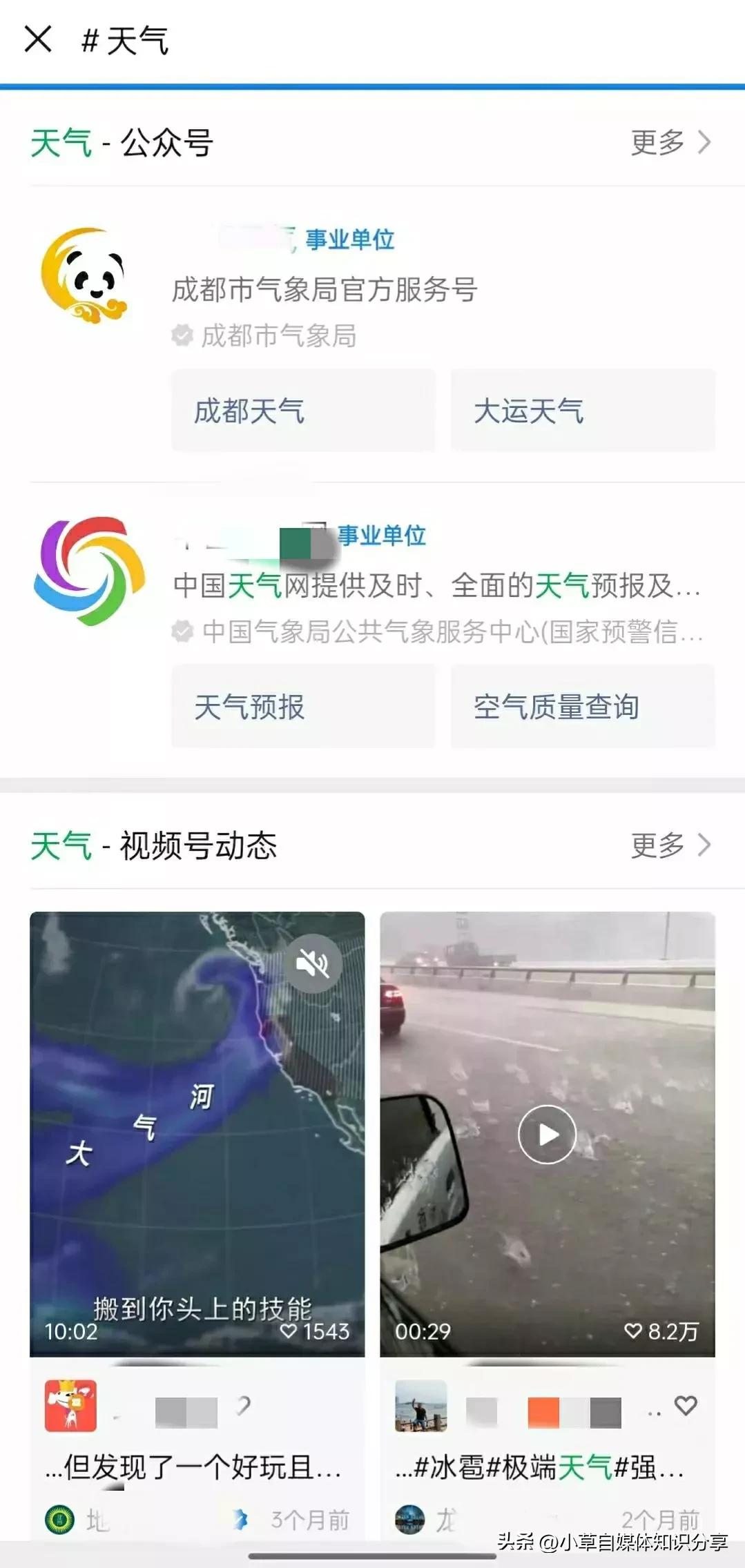The image size is (745, 1568).
Task: Switch to the 成都天气 quick service
Action: pos(304,411)
